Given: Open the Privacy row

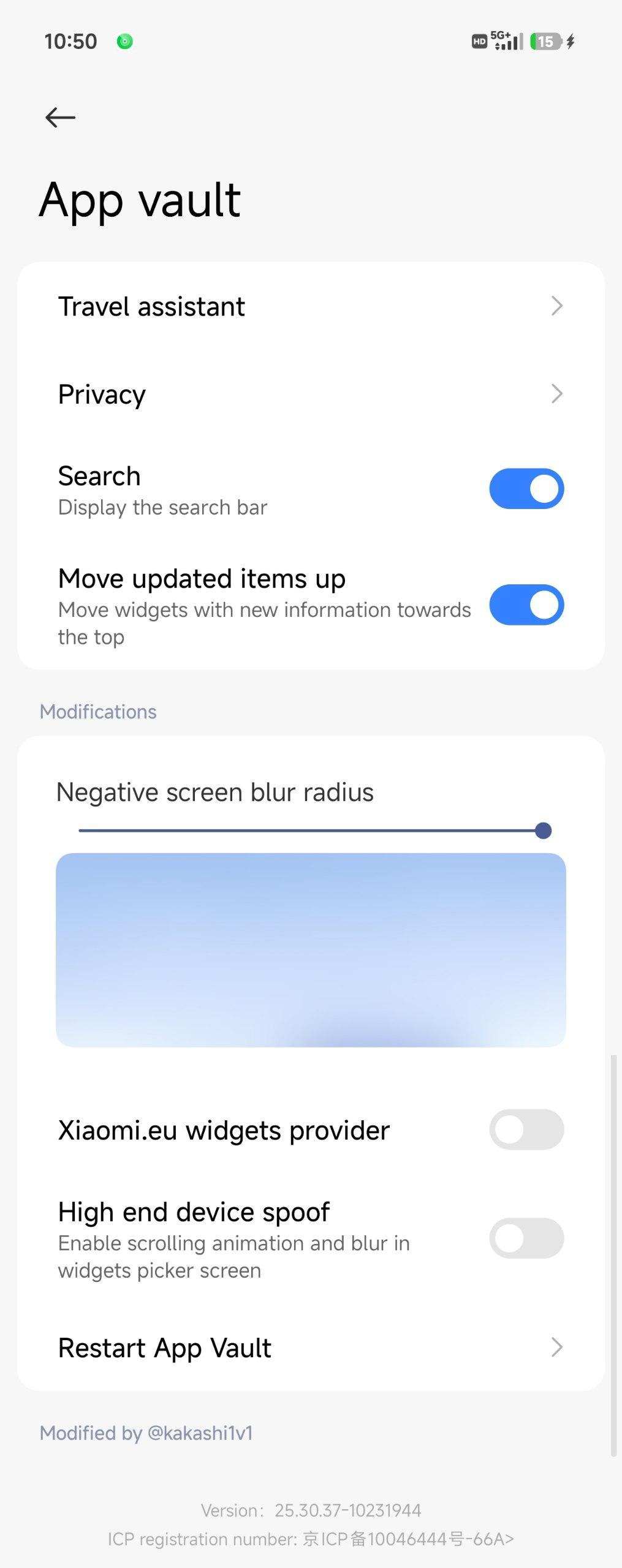Looking at the screenshot, I should click(310, 394).
